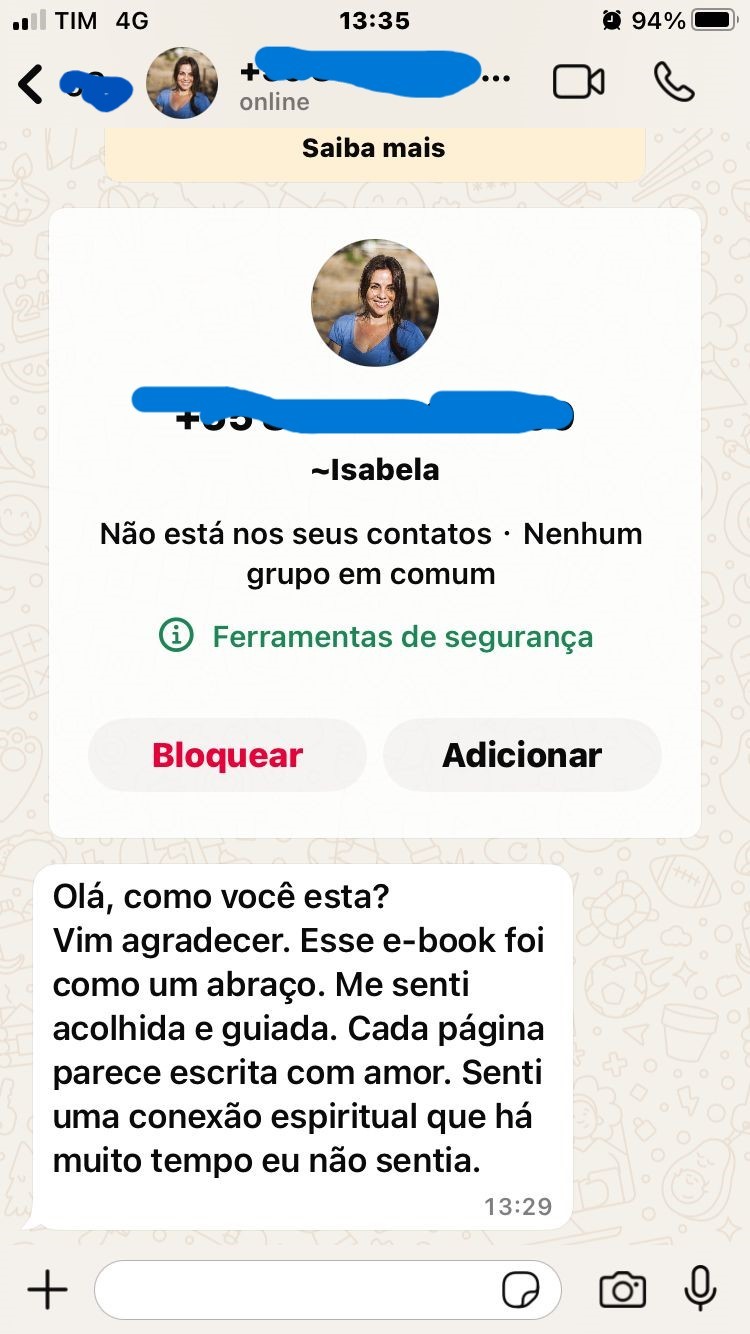This screenshot has width=750, height=1334.
Task: Start a video call with this contact
Action: 579,82
